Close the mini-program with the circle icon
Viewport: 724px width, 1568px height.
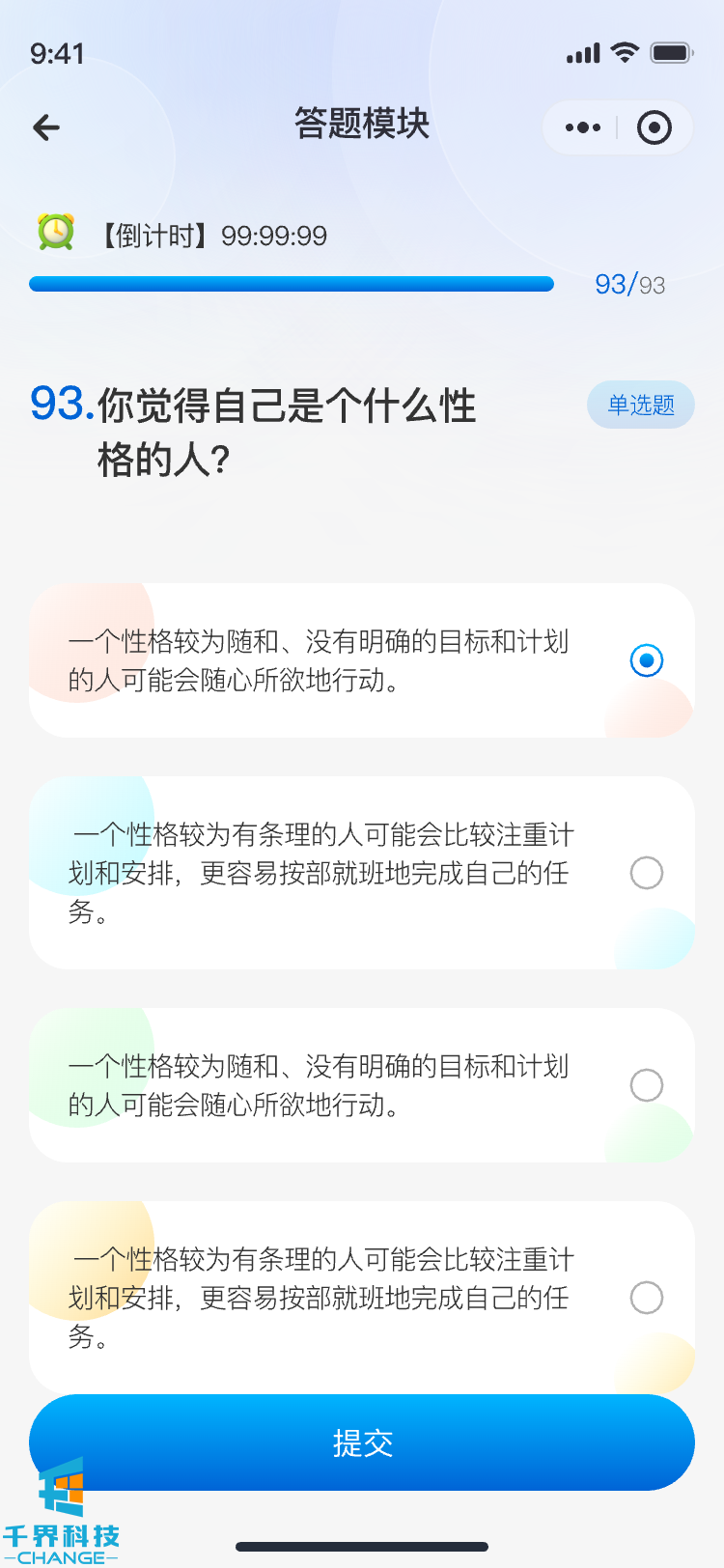click(x=654, y=127)
